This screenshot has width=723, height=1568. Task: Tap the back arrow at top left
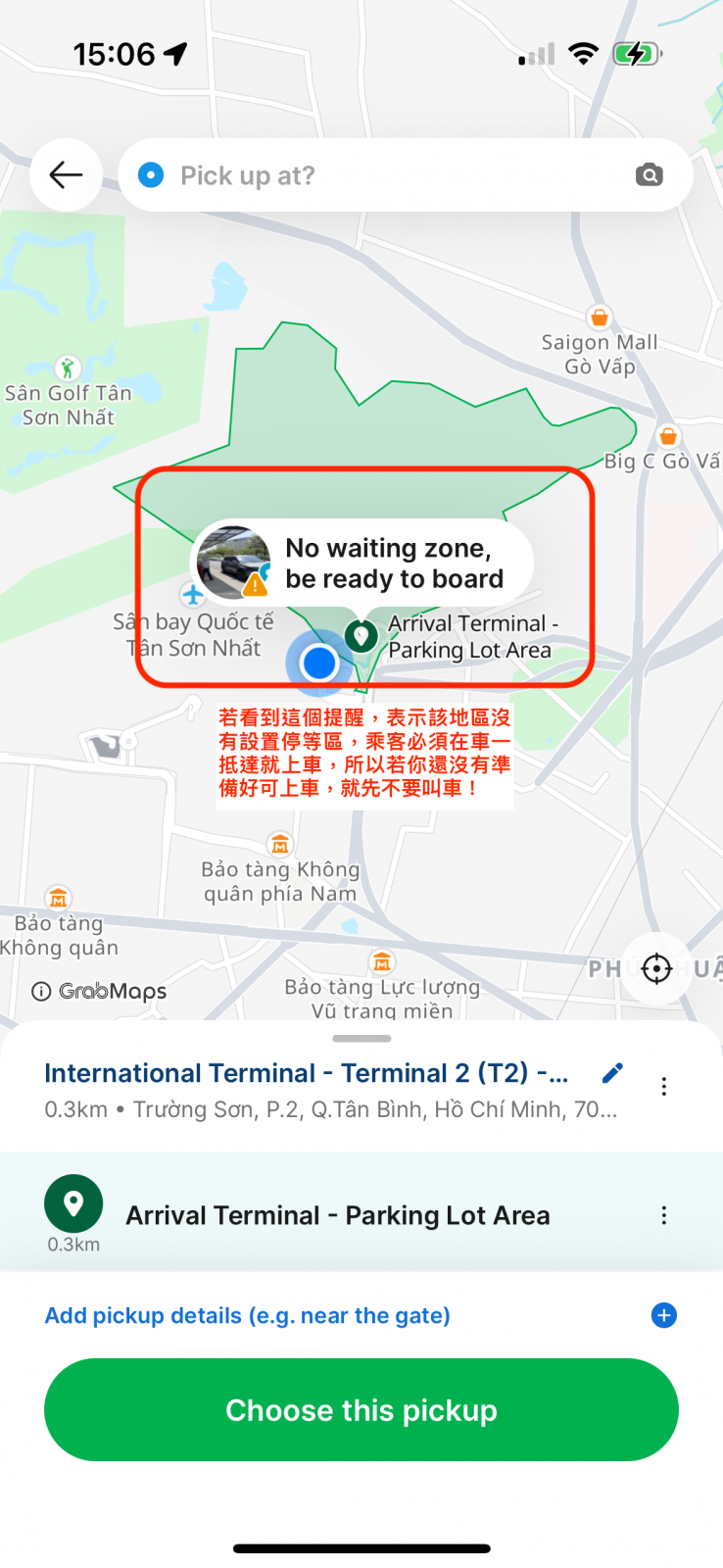pos(66,174)
